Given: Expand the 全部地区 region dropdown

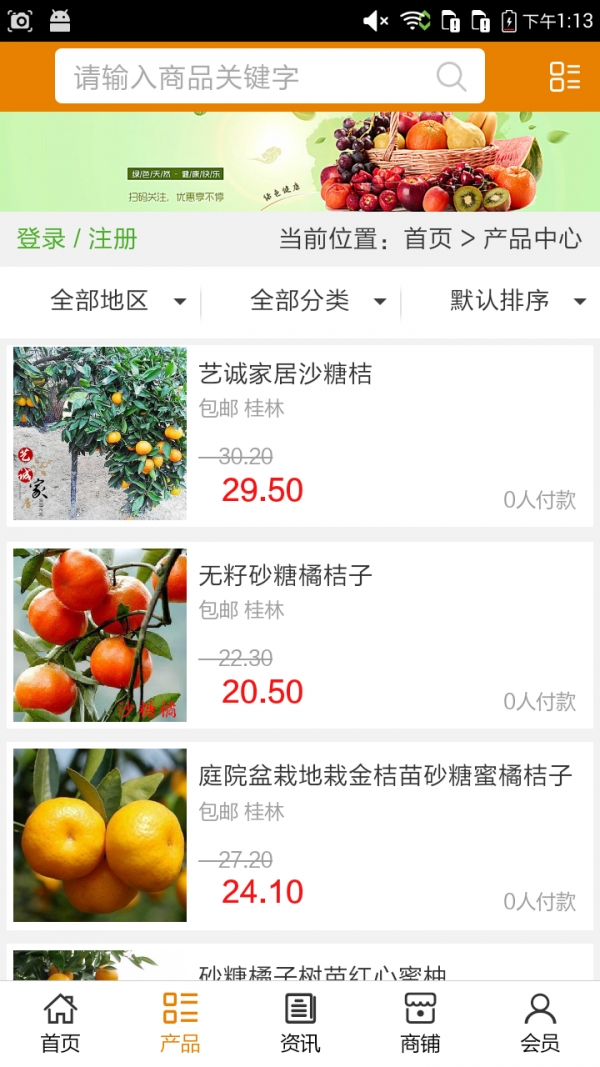Looking at the screenshot, I should 117,300.
